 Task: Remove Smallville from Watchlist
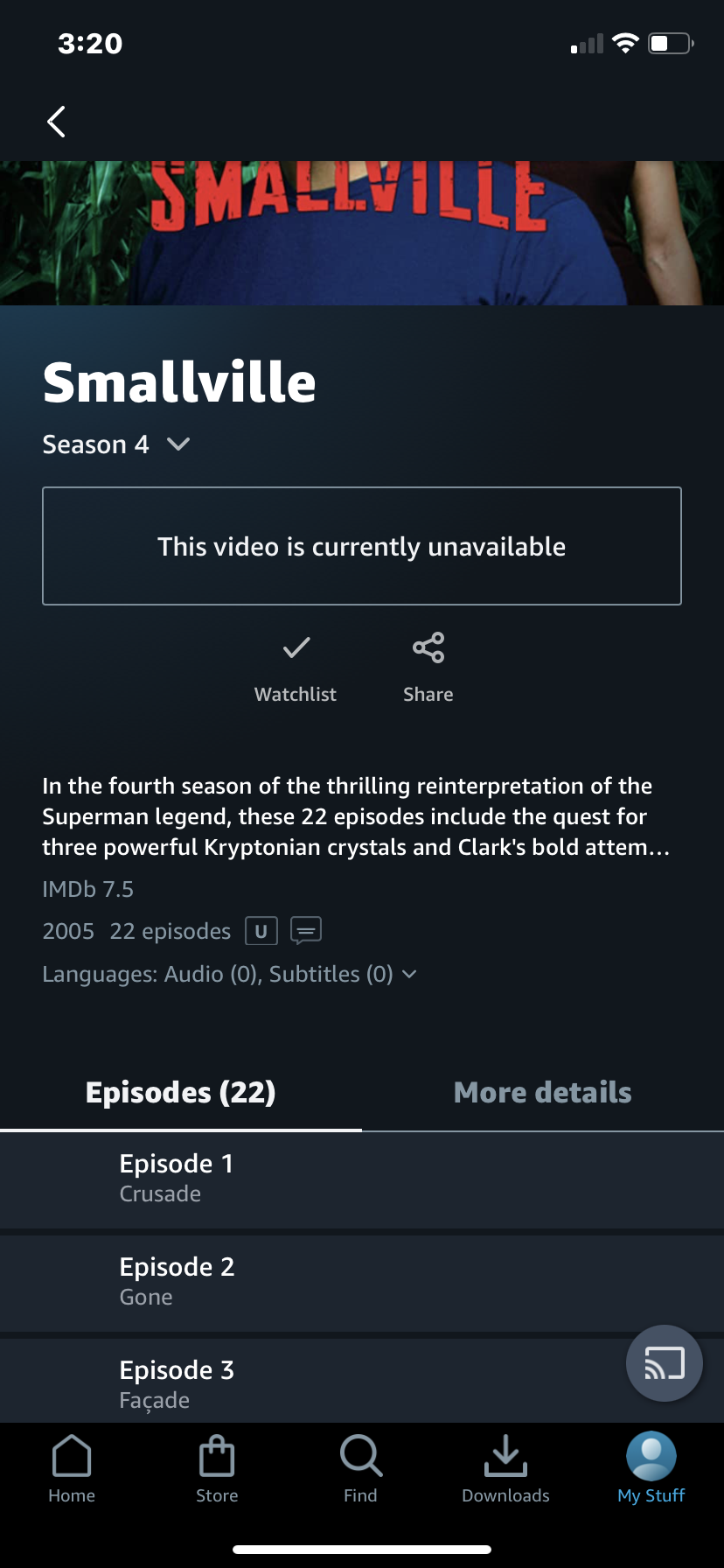pyautogui.click(x=296, y=667)
